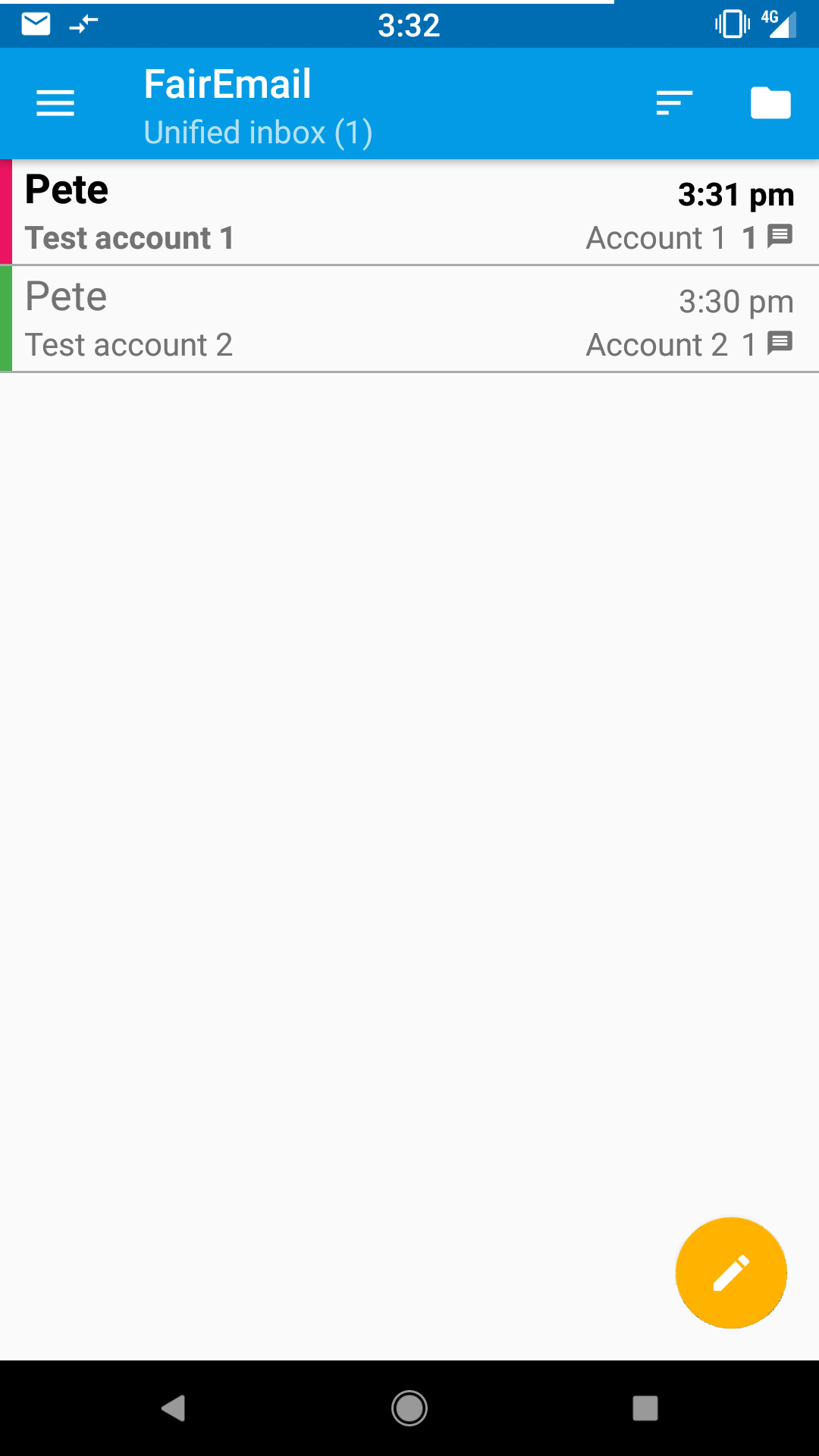Open the navigation drawer menu
The image size is (819, 1456).
tap(55, 103)
